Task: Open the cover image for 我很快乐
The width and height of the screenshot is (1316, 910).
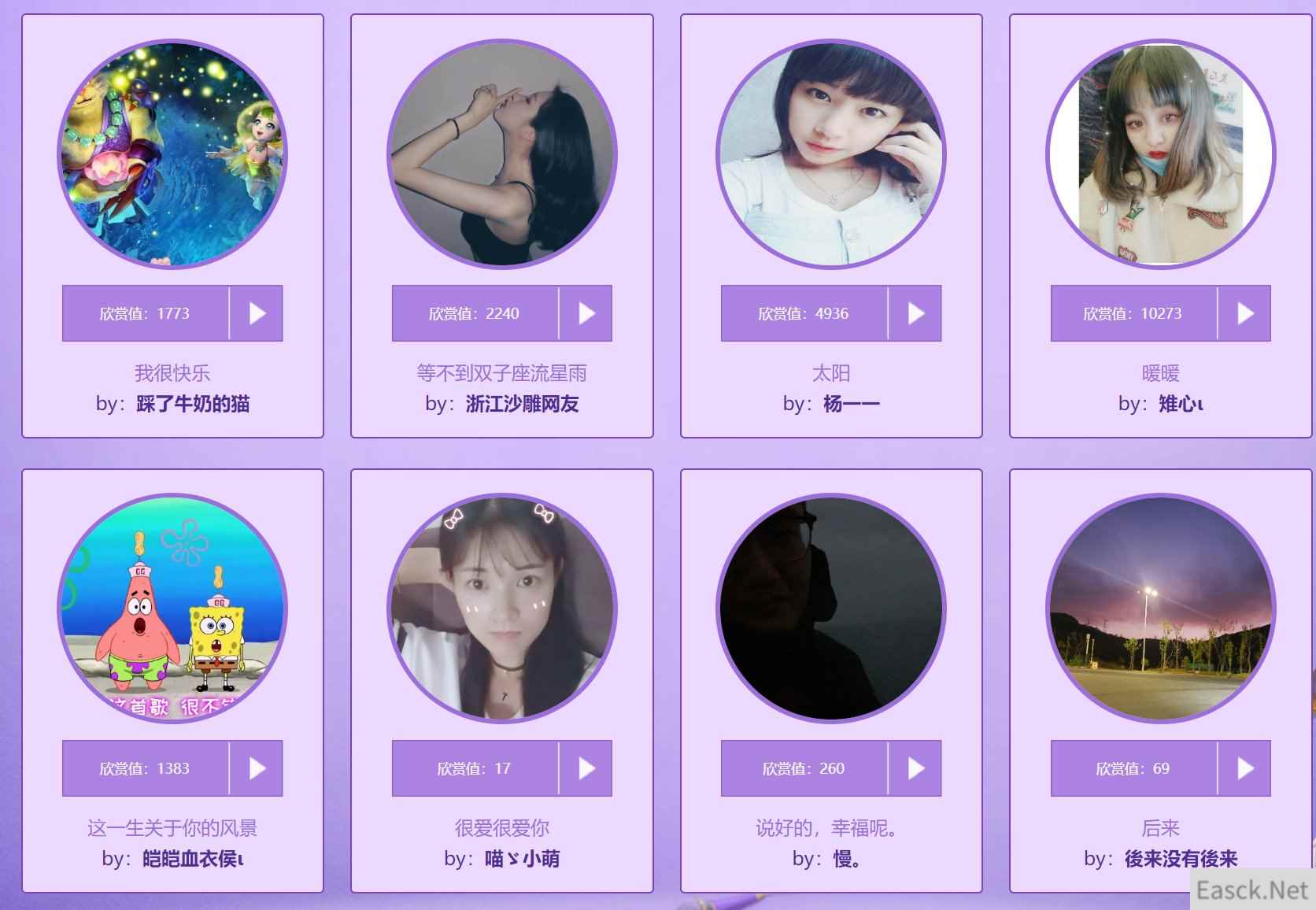Action: pos(172,154)
